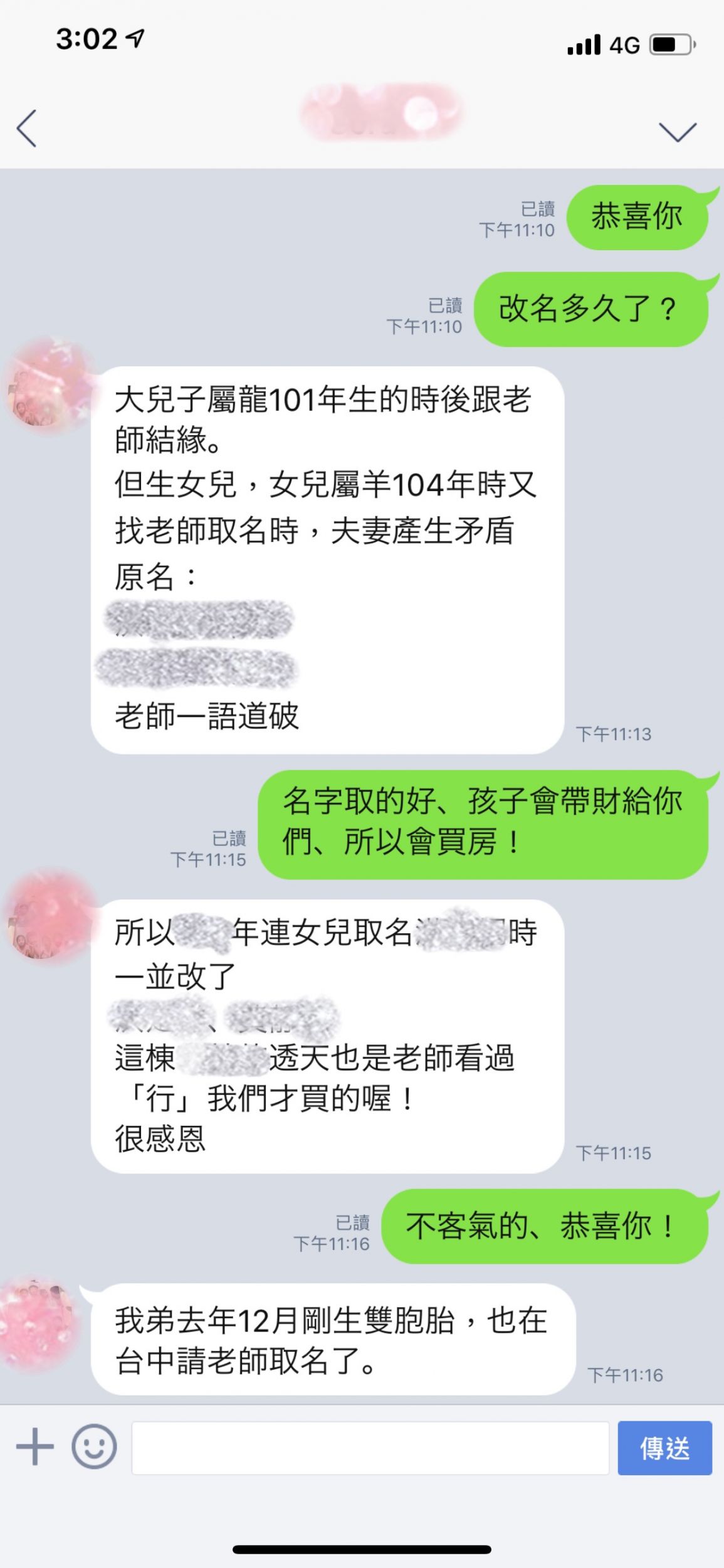Open the plus attachment menu
Image resolution: width=724 pixels, height=1568 pixels.
pos(34,1447)
